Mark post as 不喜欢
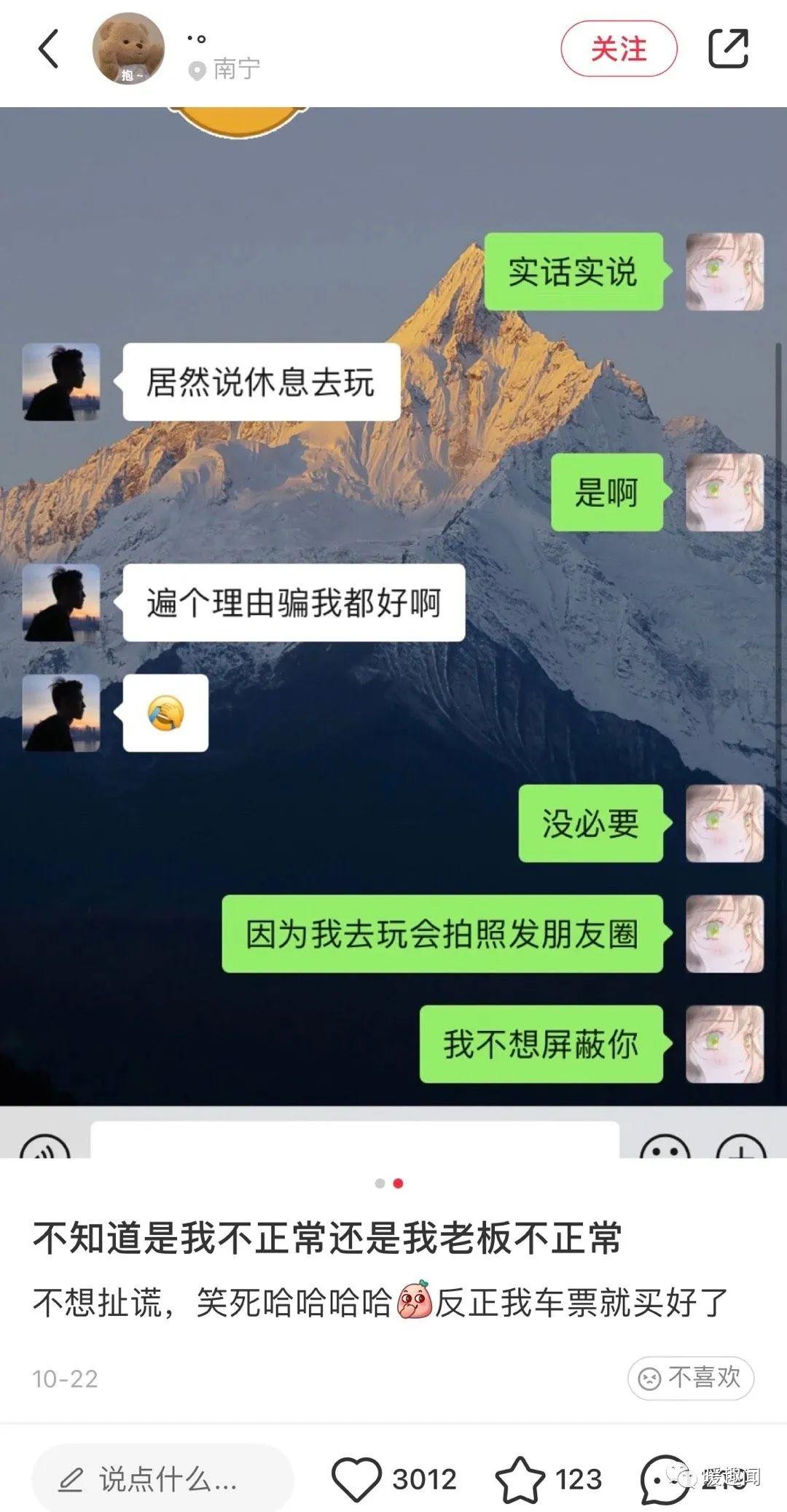 [690, 1378]
